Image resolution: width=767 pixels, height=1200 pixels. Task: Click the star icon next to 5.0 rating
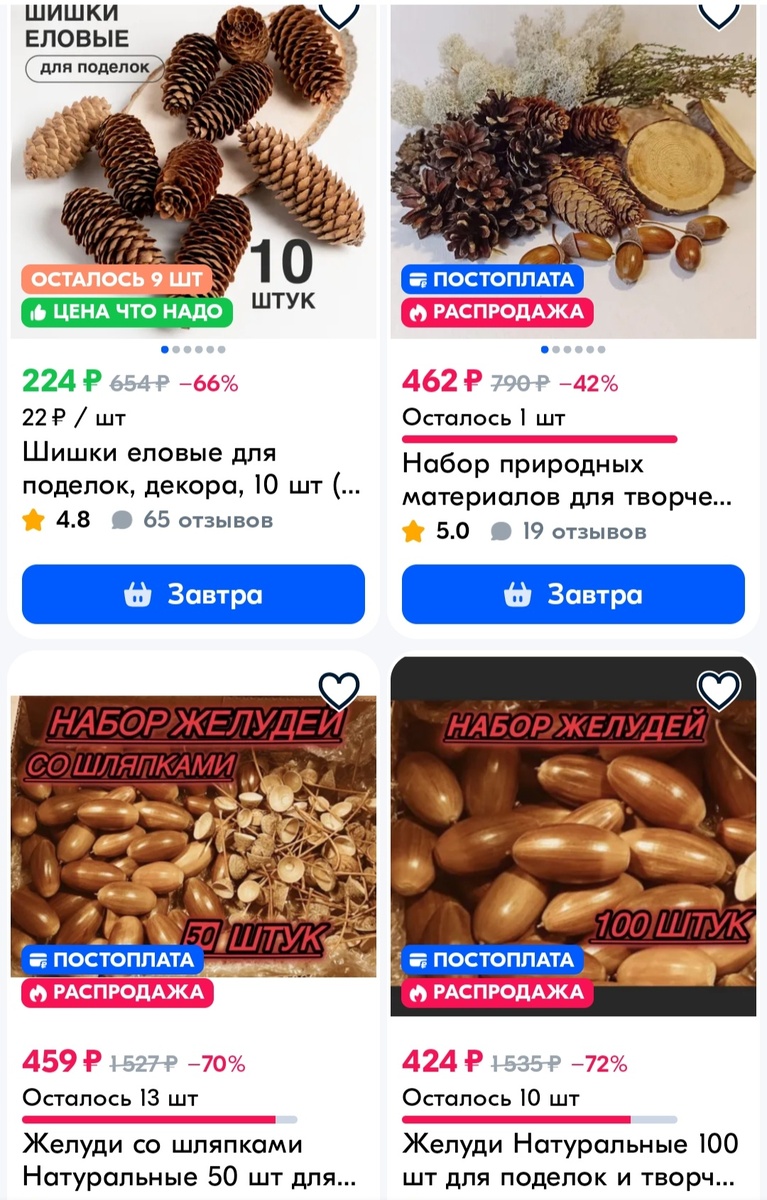pyautogui.click(x=414, y=532)
